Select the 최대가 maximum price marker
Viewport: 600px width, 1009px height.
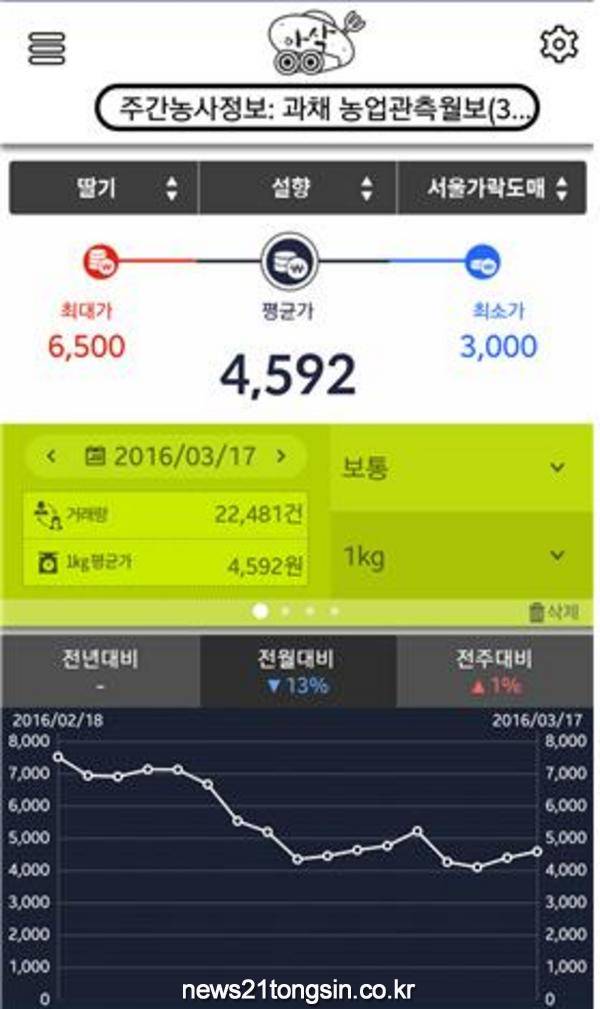click(101, 263)
